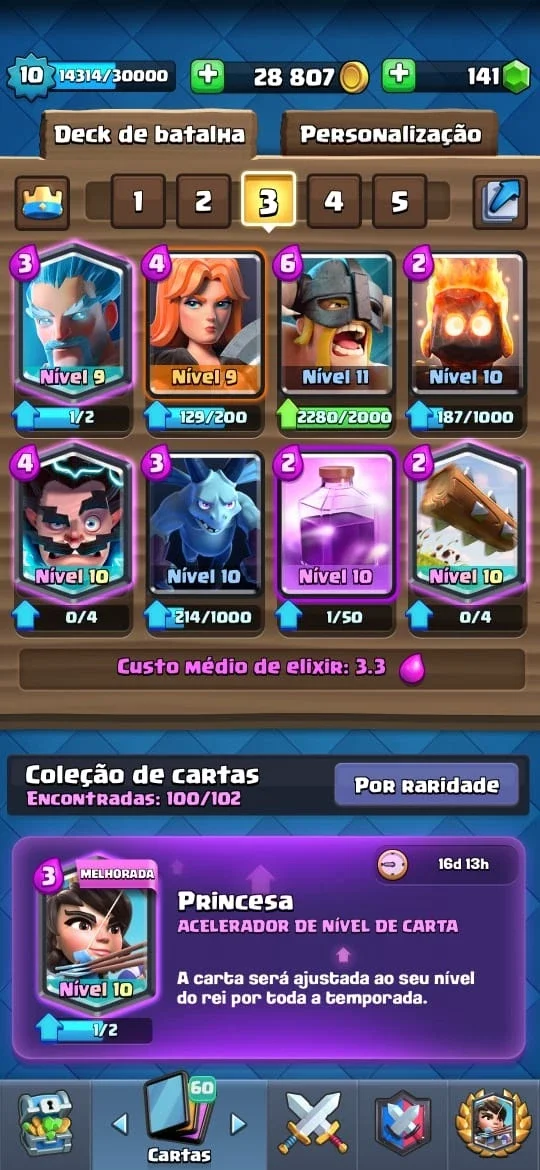Tap the plus button to buy gems
The height and width of the screenshot is (1170, 540).
(399, 77)
